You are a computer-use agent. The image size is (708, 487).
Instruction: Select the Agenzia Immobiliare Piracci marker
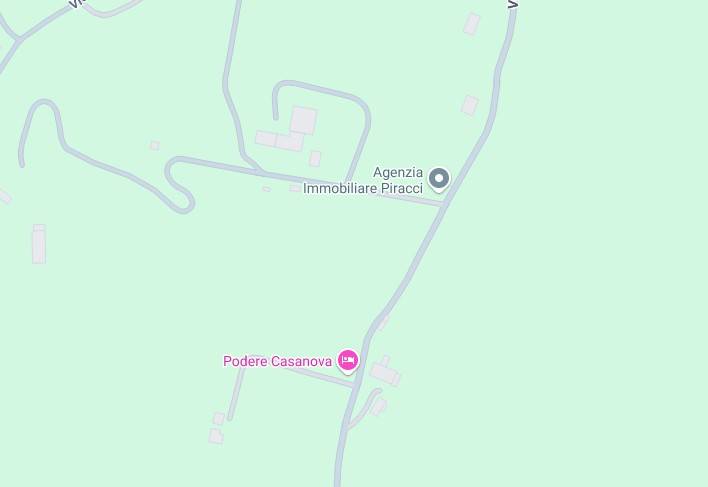pos(438,179)
